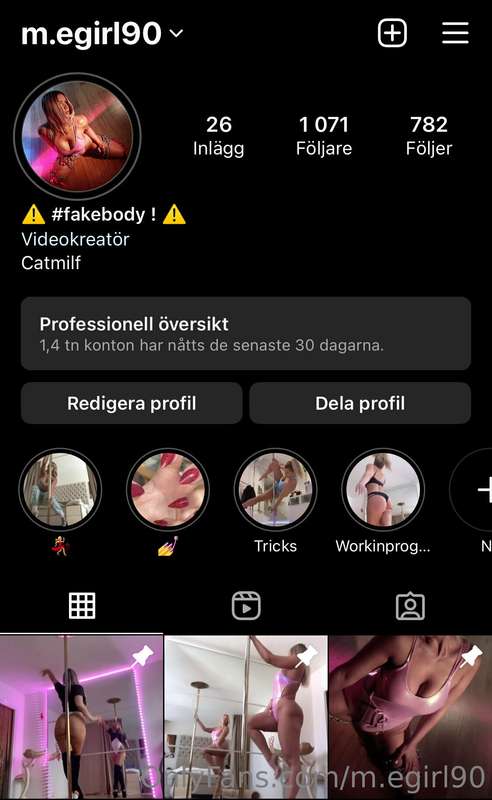This screenshot has height=800, width=492.
Task: Open the 26 Inlägg posts count
Action: (x=218, y=136)
